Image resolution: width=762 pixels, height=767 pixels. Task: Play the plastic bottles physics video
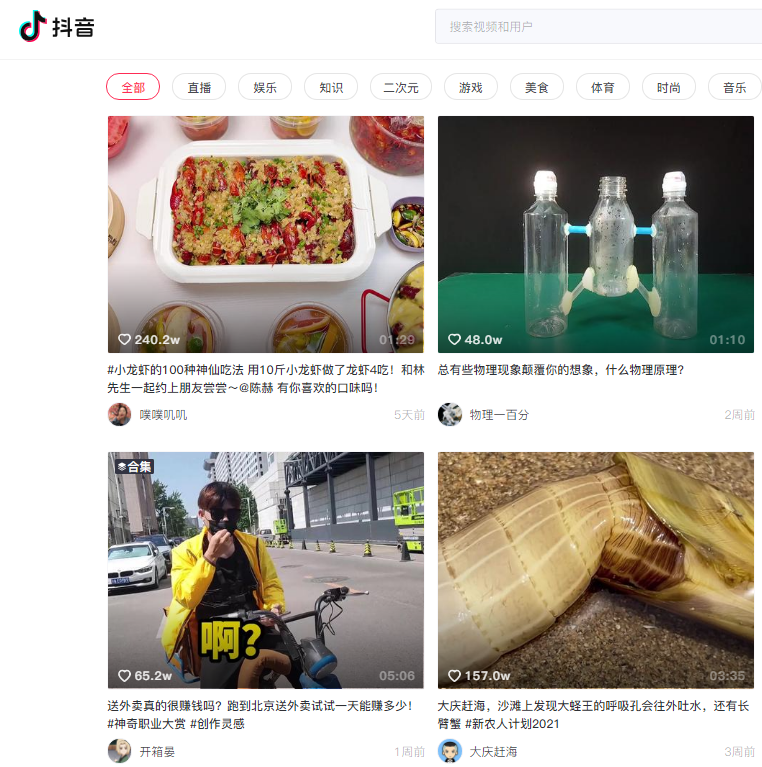click(596, 234)
